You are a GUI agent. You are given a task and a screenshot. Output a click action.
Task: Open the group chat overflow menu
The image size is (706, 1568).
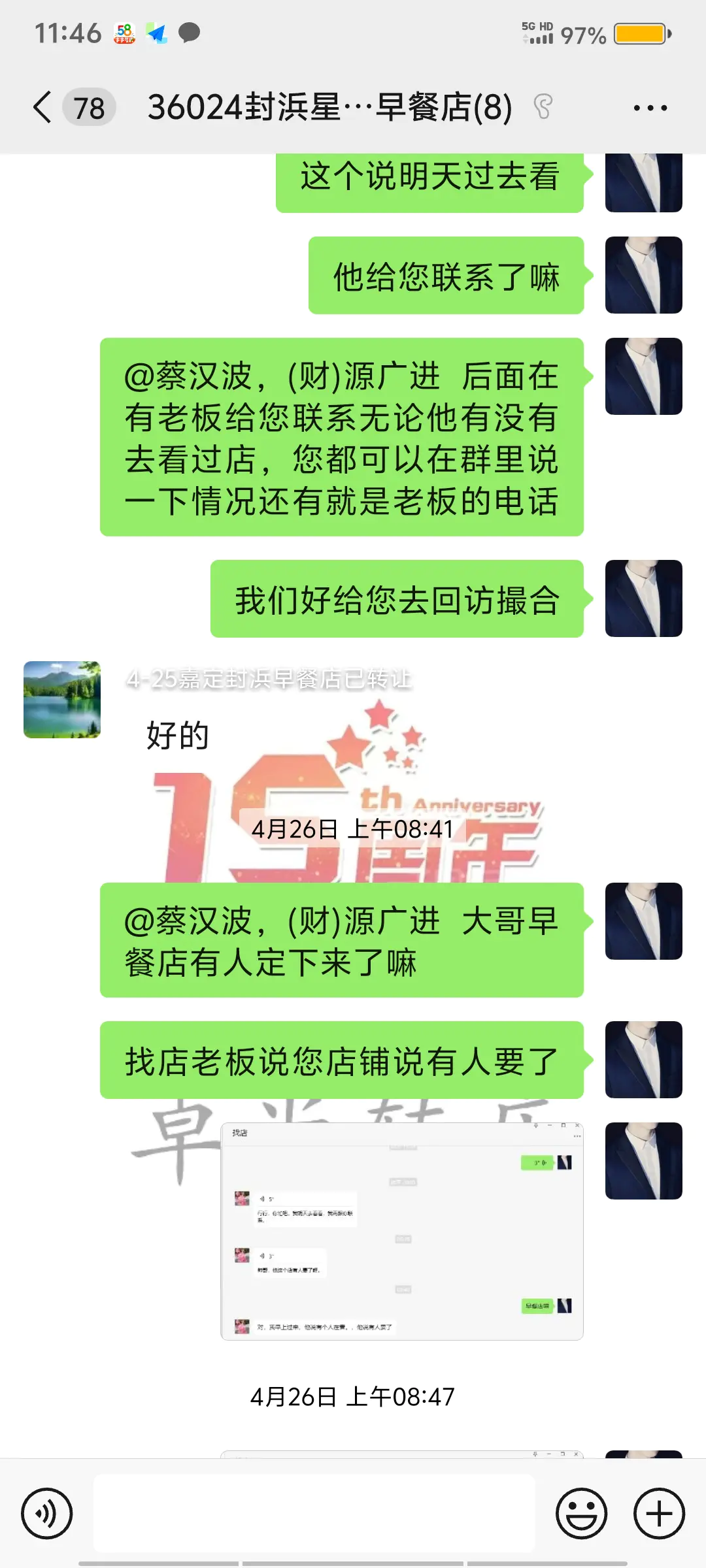pyautogui.click(x=650, y=108)
